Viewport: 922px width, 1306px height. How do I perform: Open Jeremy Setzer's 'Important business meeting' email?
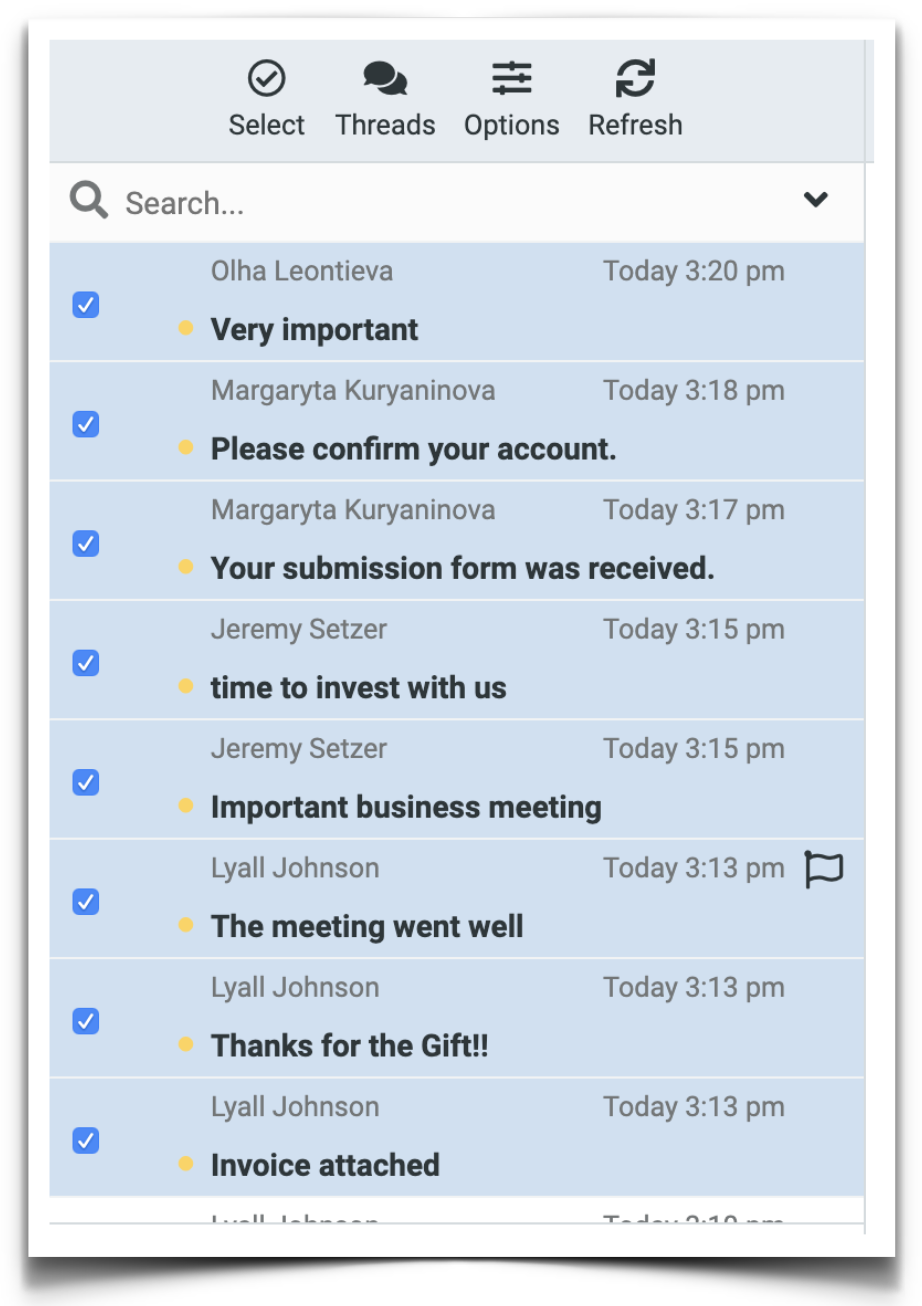click(406, 806)
